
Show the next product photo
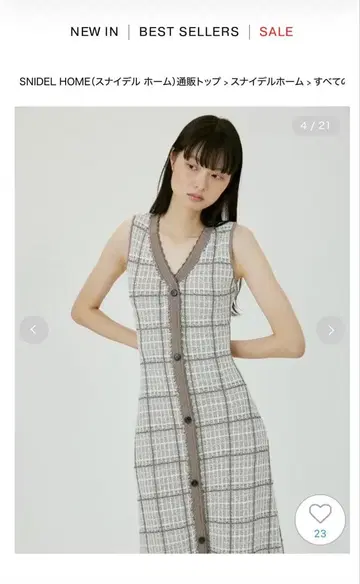pos(331,330)
